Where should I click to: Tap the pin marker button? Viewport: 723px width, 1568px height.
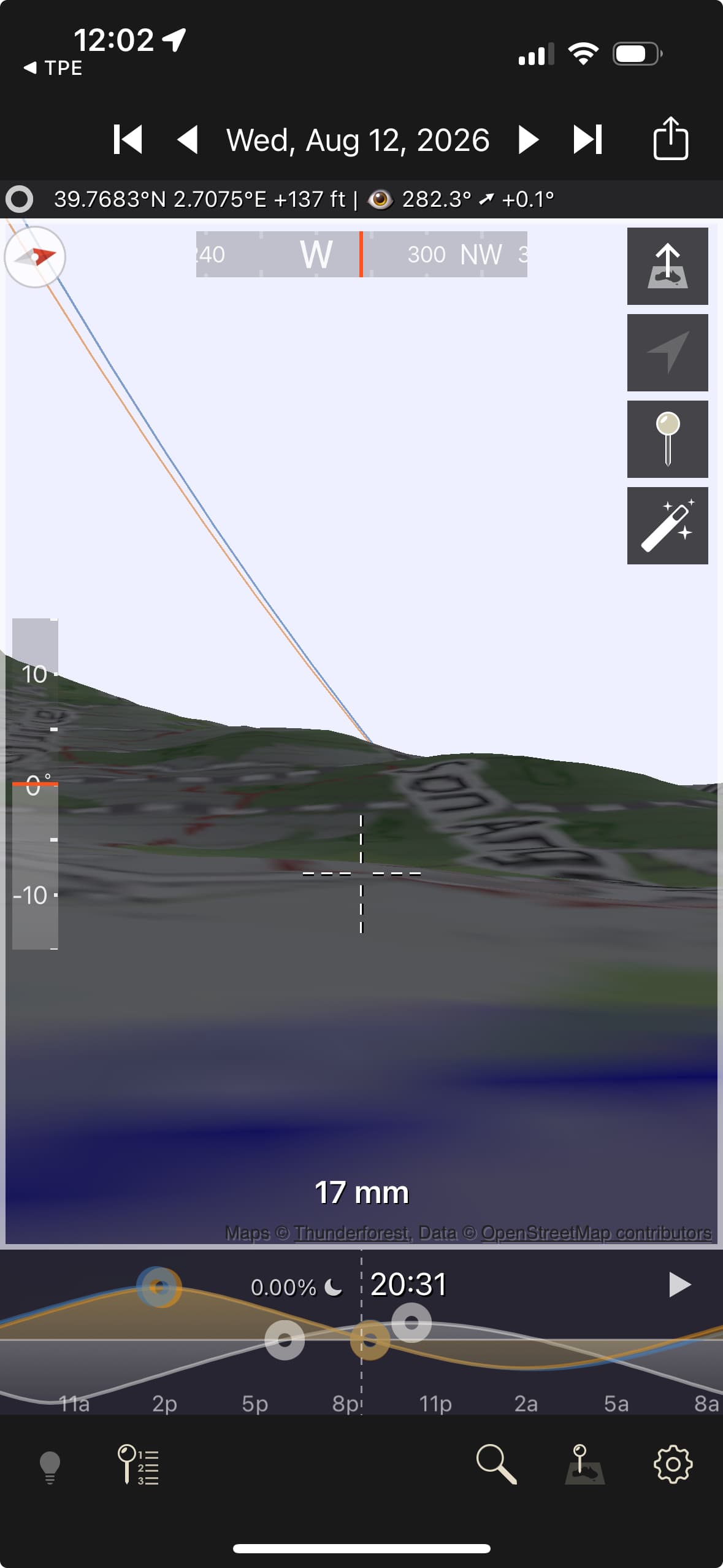coord(667,439)
